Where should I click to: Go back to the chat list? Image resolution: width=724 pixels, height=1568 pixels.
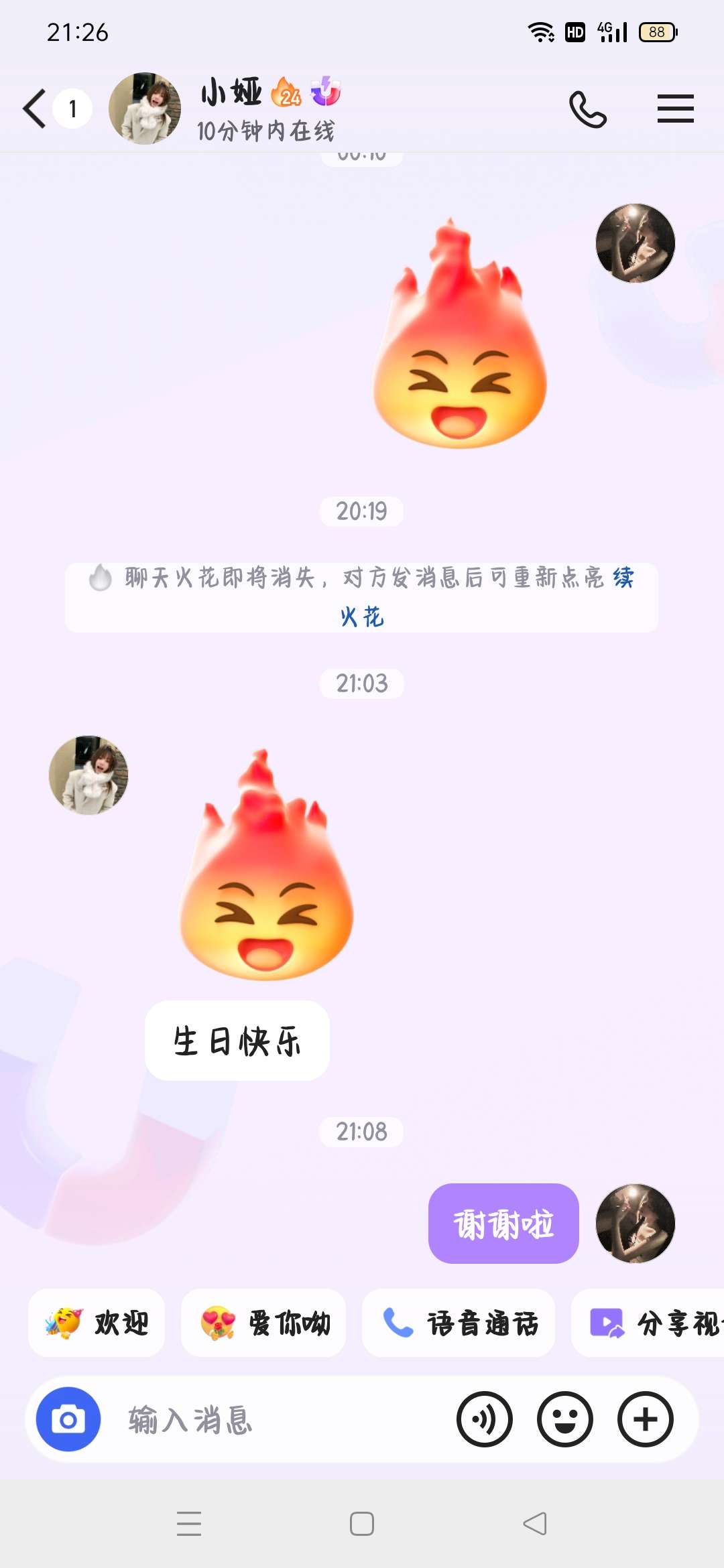(x=36, y=109)
